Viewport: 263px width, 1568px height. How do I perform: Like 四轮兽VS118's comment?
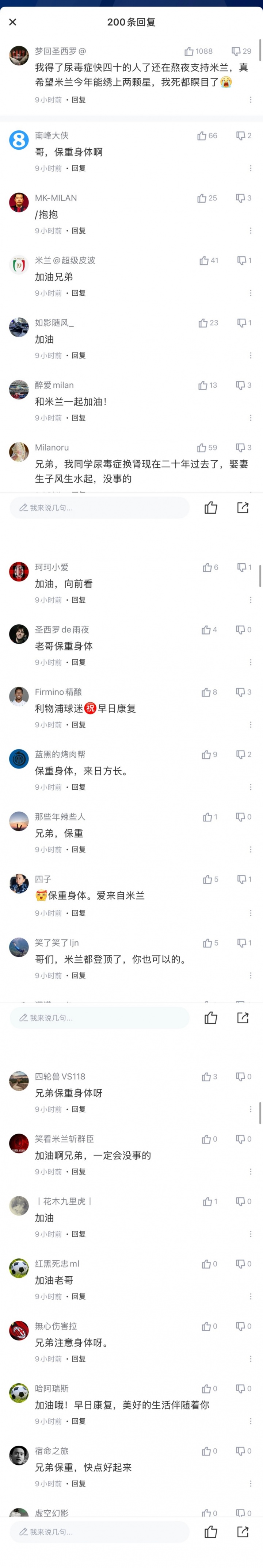[x=206, y=1077]
